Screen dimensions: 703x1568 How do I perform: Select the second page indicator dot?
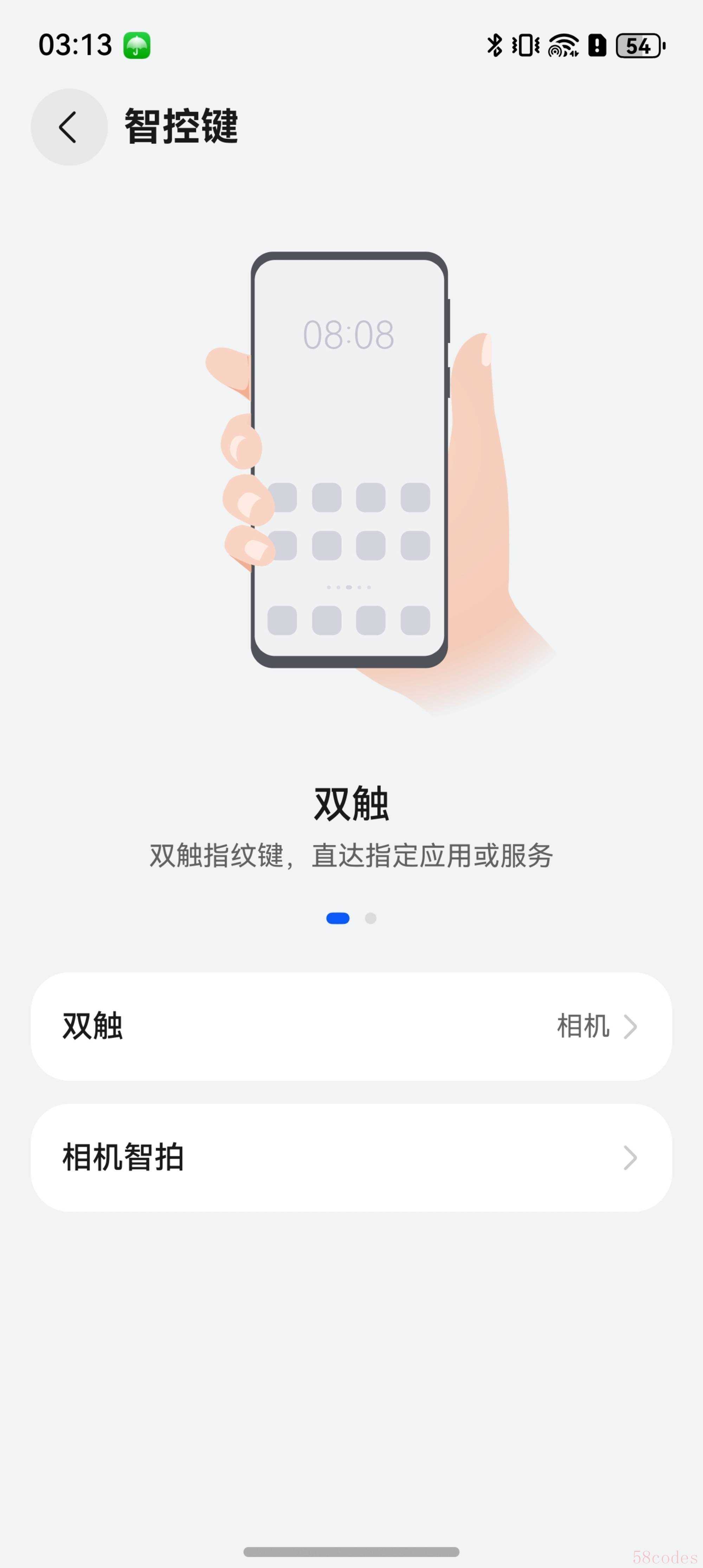(370, 918)
